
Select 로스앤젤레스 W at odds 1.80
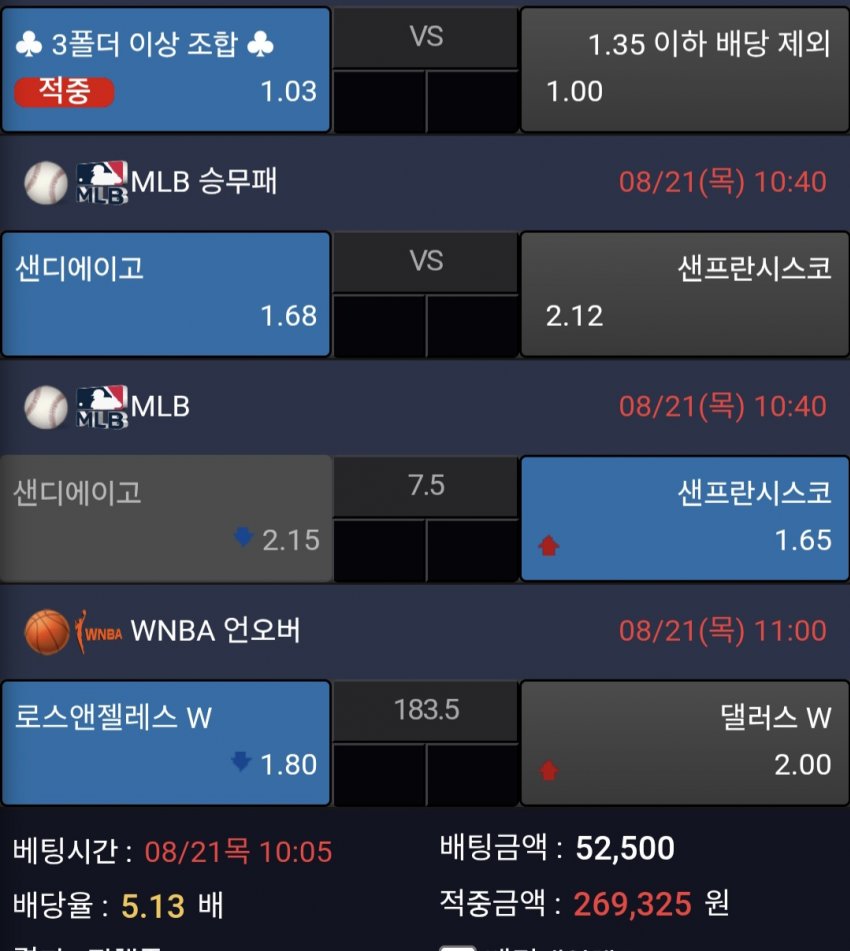click(x=166, y=742)
